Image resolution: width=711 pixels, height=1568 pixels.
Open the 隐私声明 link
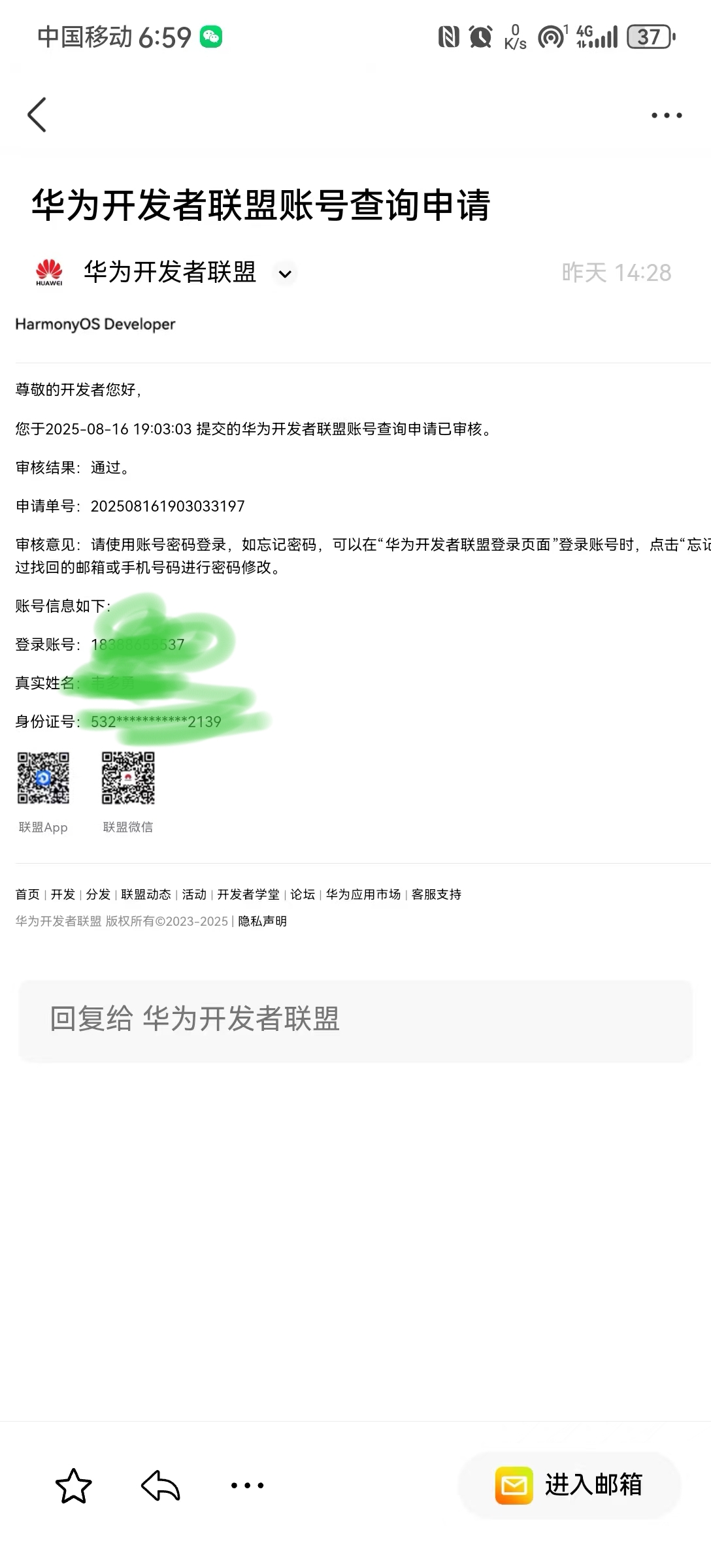tap(263, 921)
